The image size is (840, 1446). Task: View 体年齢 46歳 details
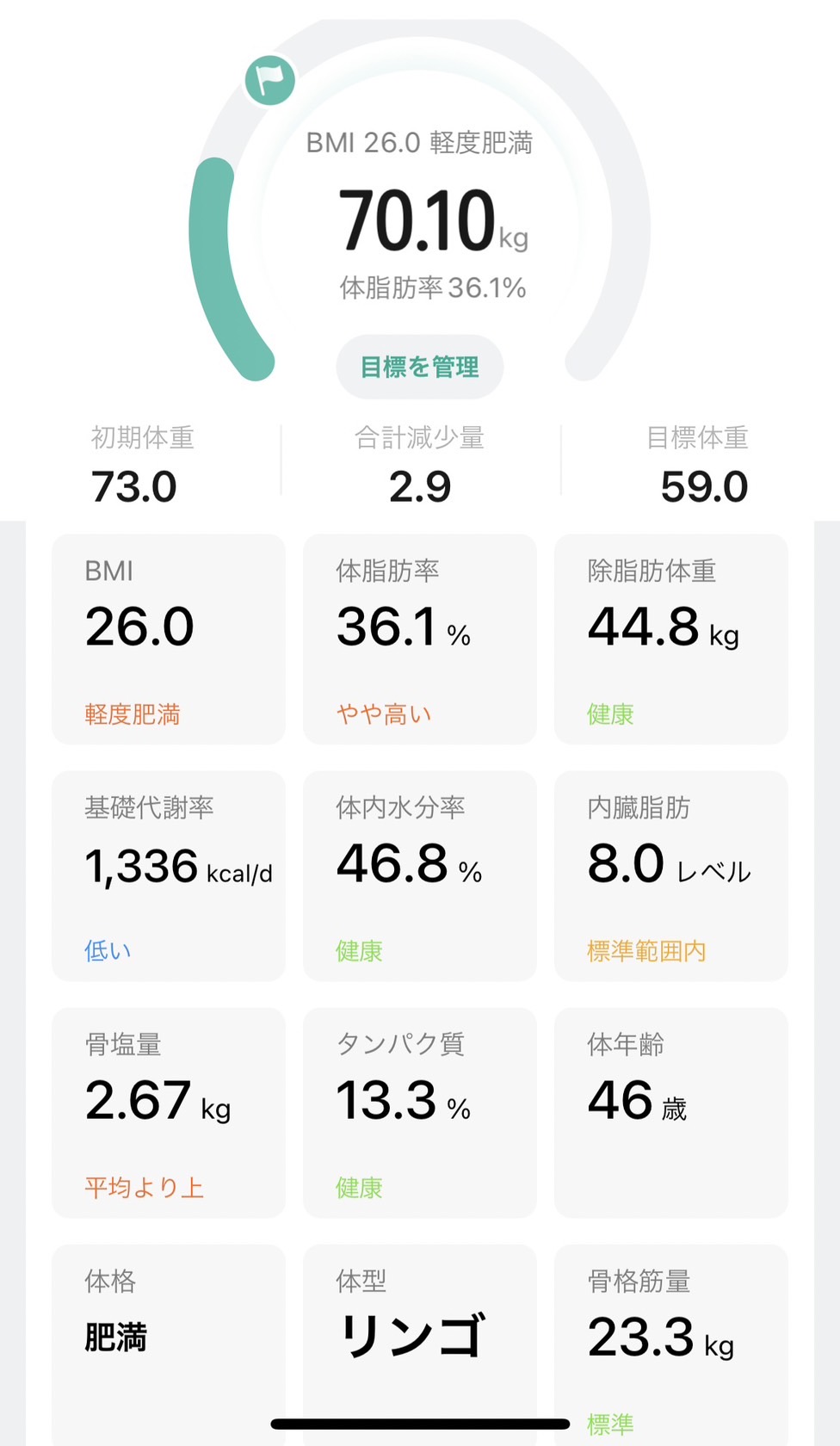[x=671, y=1112]
